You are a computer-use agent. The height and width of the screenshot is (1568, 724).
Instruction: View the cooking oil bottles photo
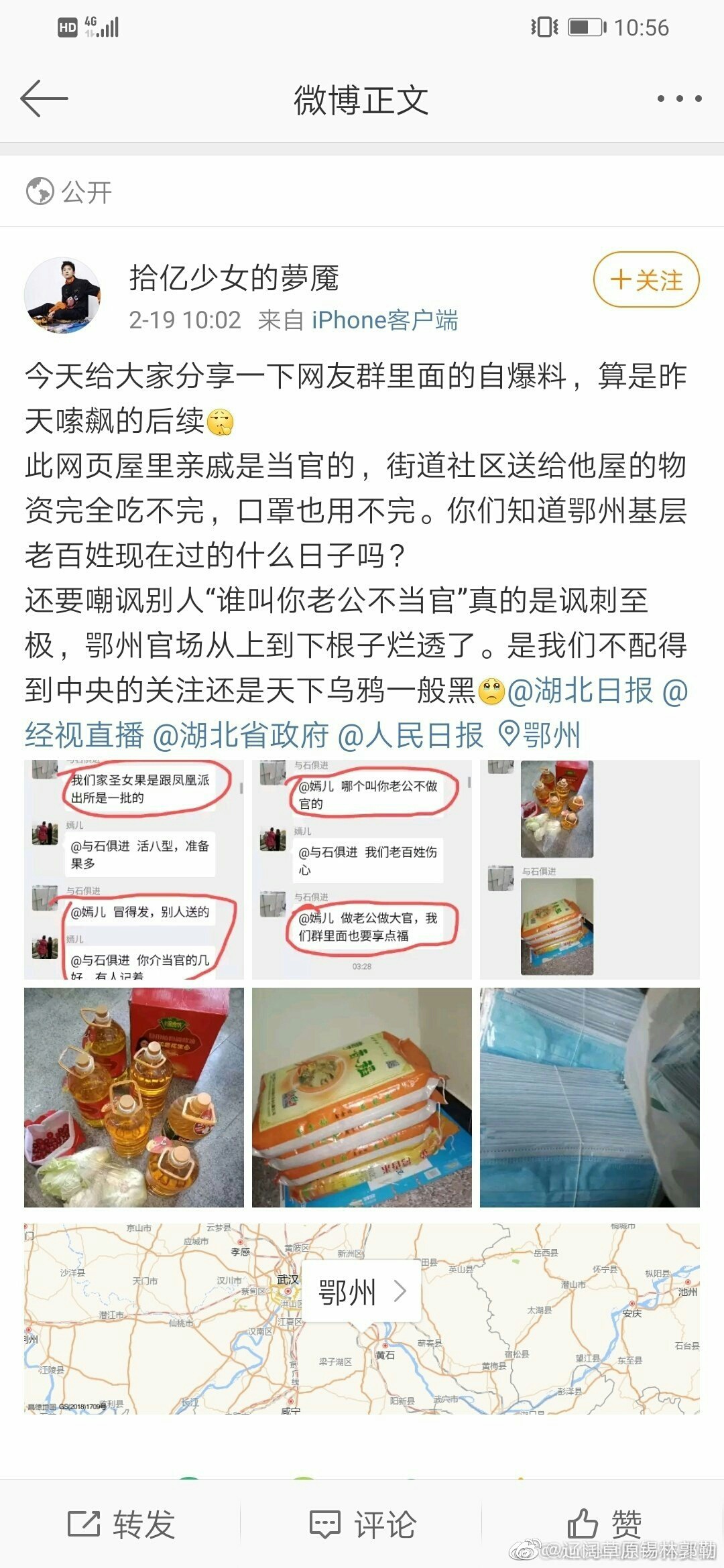(133, 1098)
